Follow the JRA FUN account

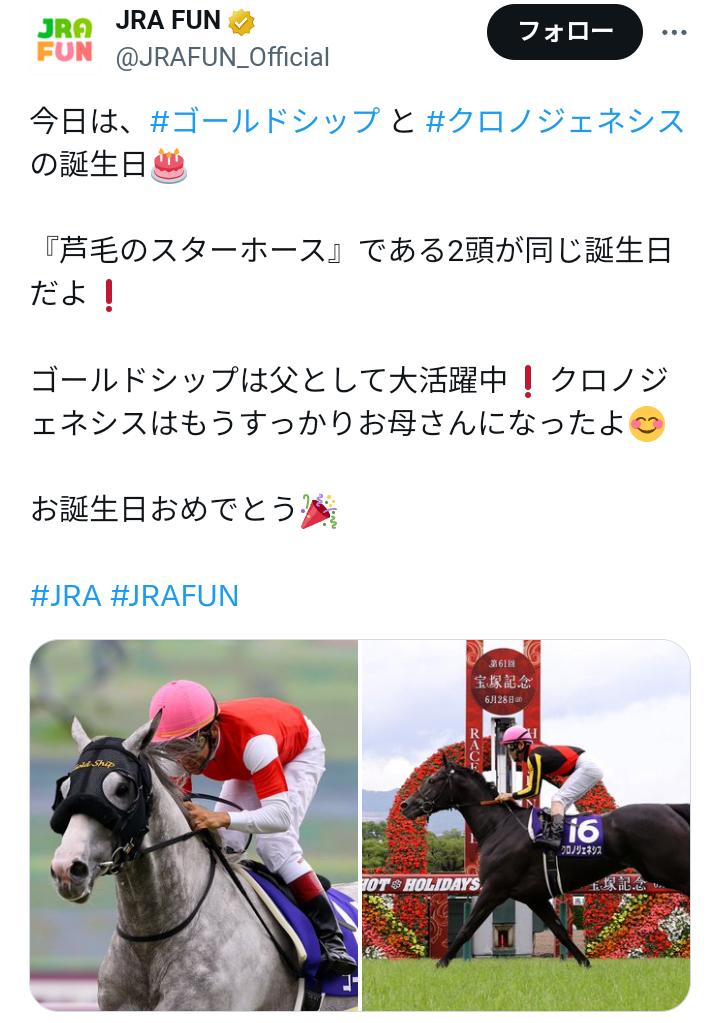tap(564, 32)
